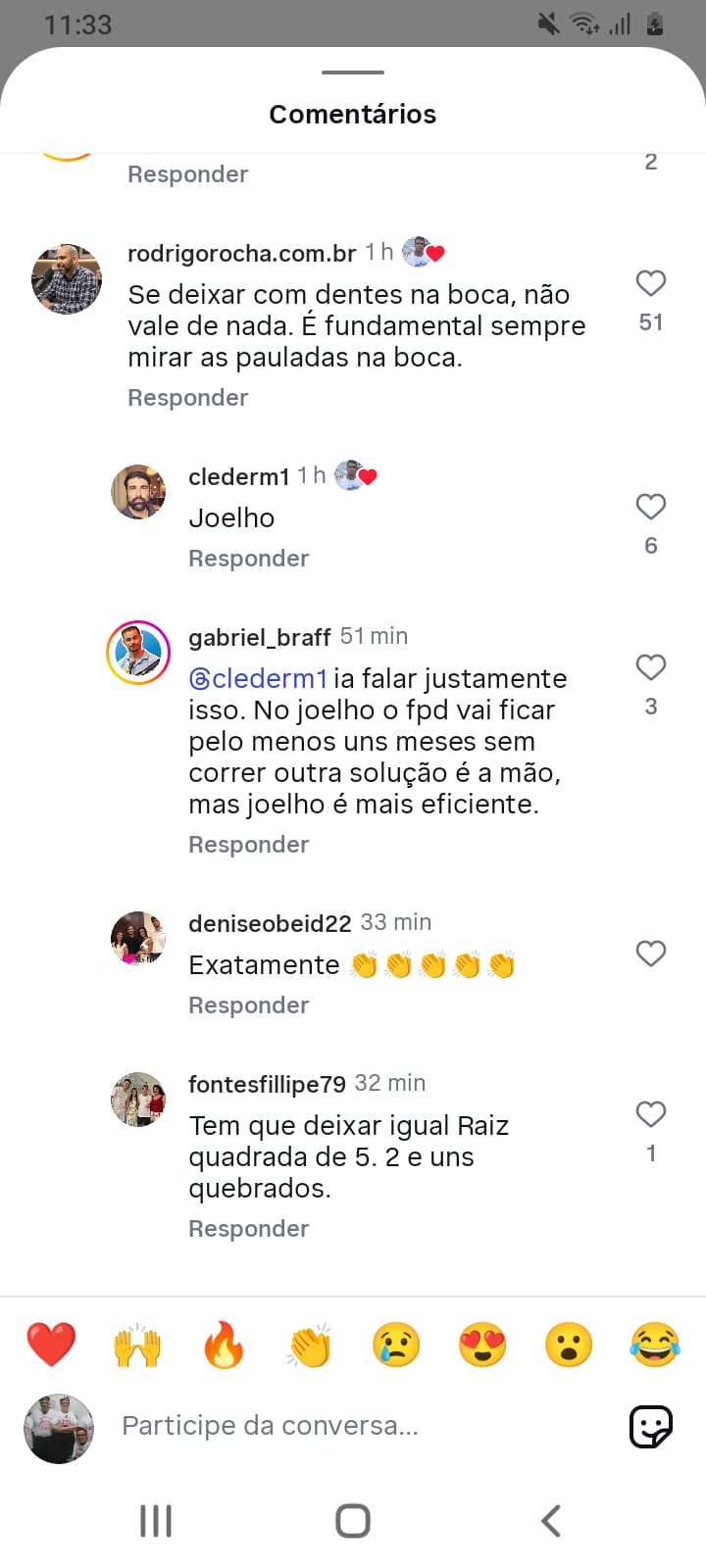Open the sticker picker icon
The width and height of the screenshot is (706, 1568).
(651, 1427)
